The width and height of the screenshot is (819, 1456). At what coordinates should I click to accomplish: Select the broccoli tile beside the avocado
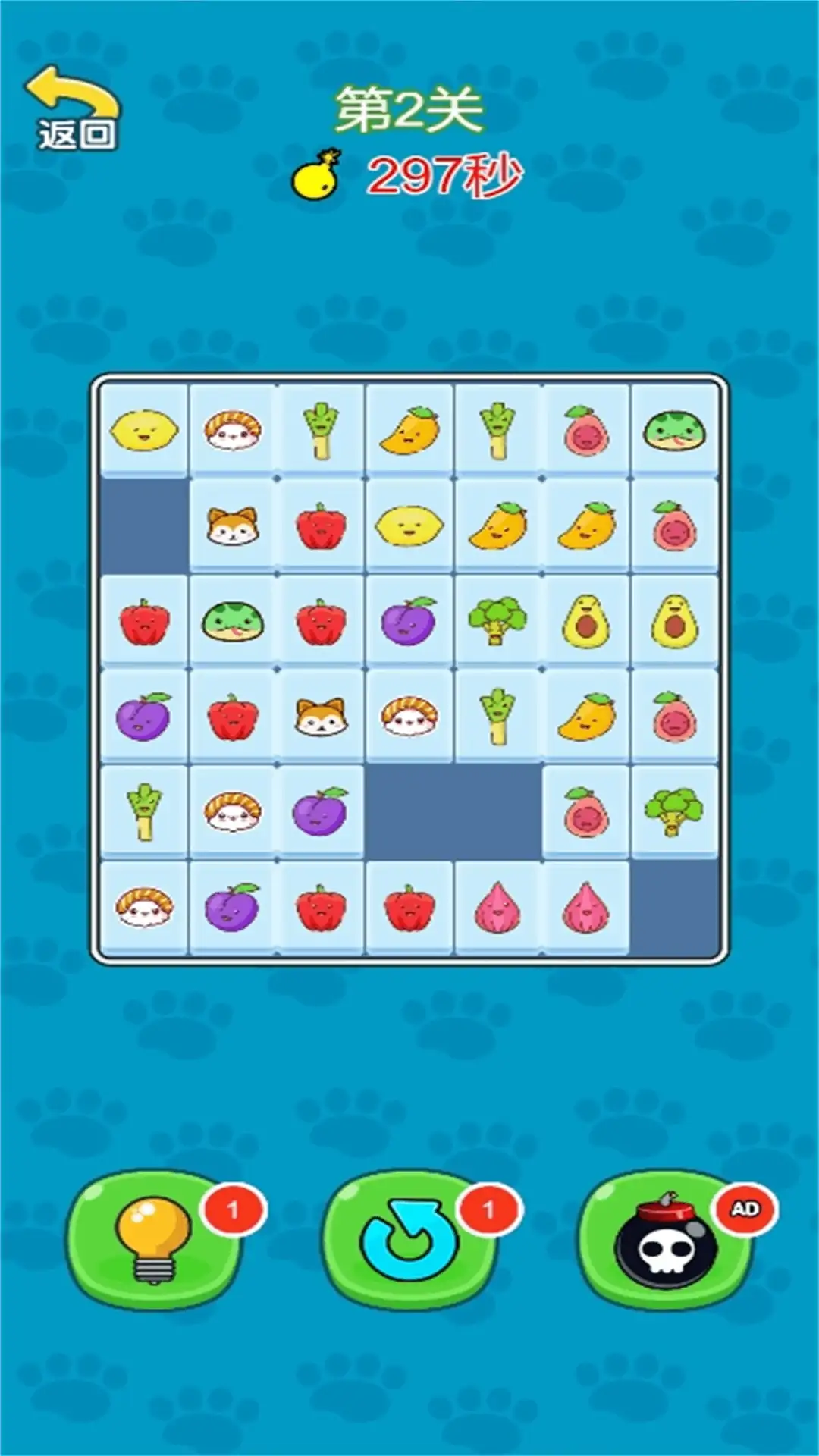pos(497,621)
